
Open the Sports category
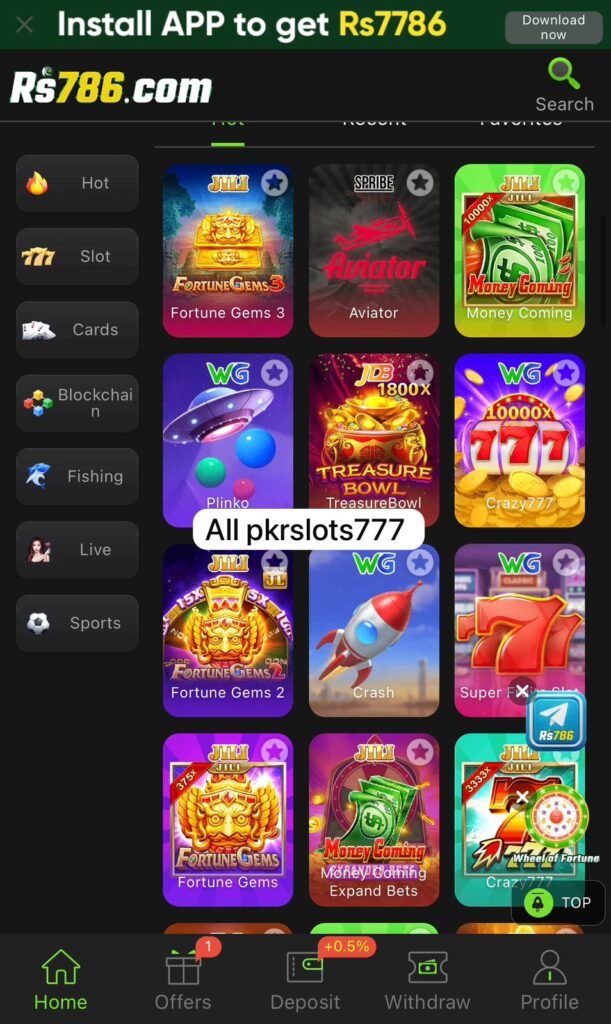coord(77,623)
